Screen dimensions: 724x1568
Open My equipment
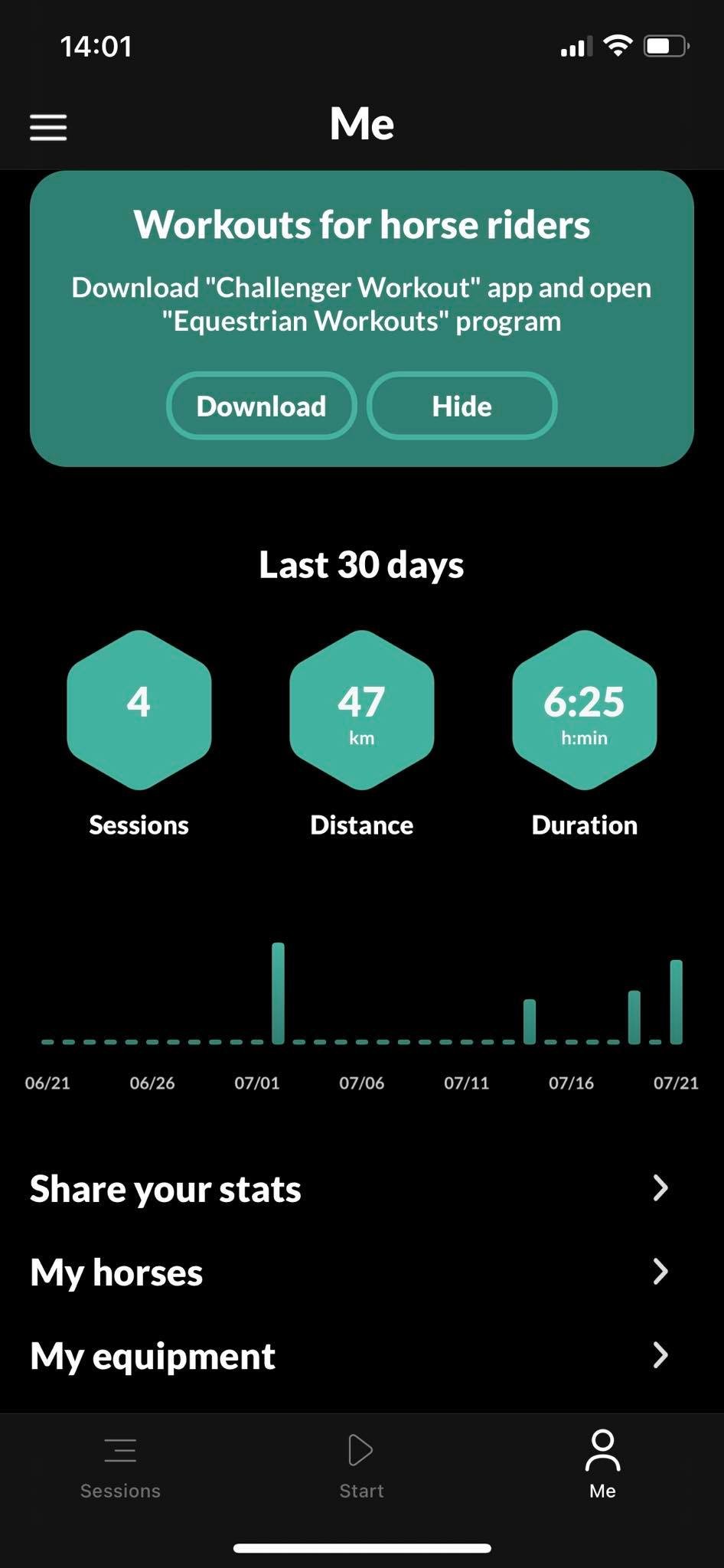[x=349, y=1355]
